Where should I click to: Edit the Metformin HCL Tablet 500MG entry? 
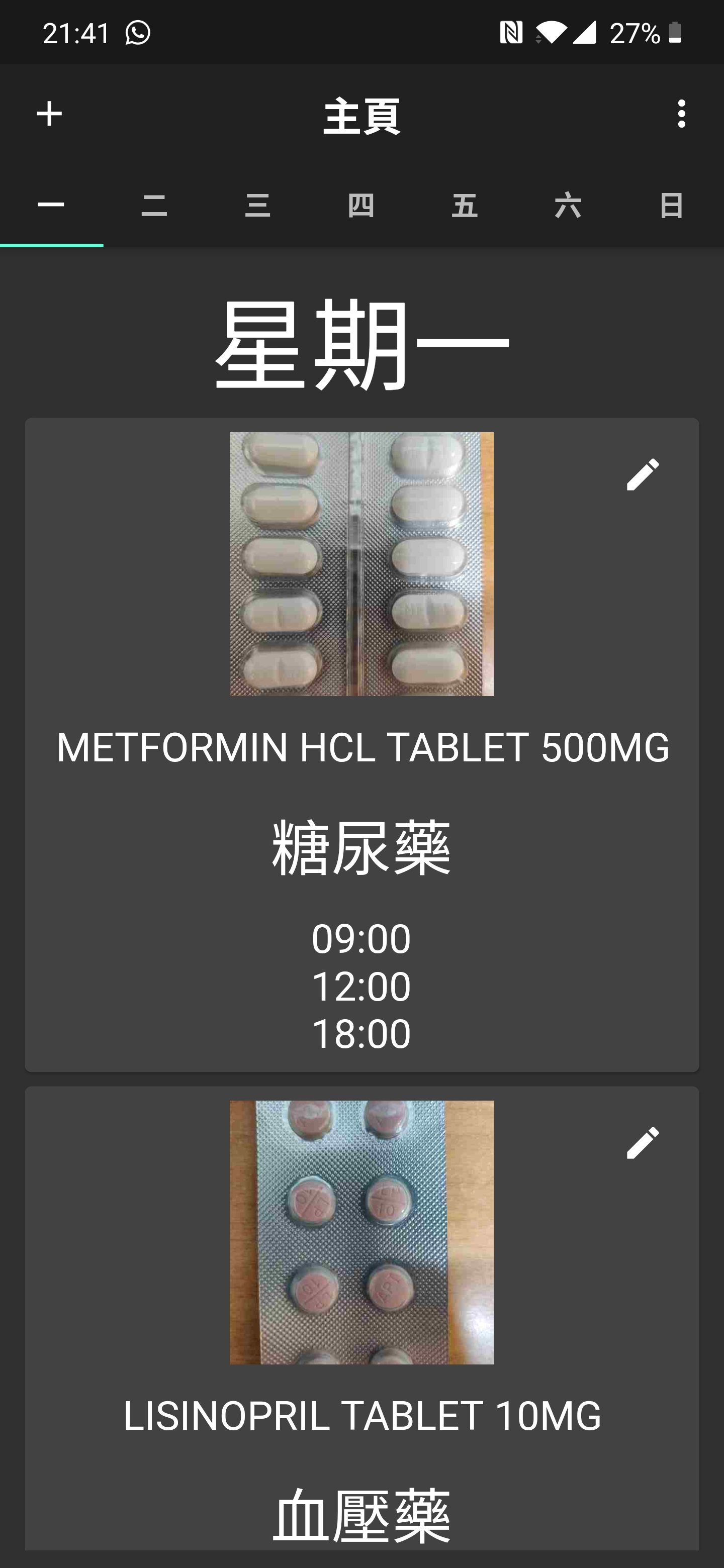[x=643, y=474]
